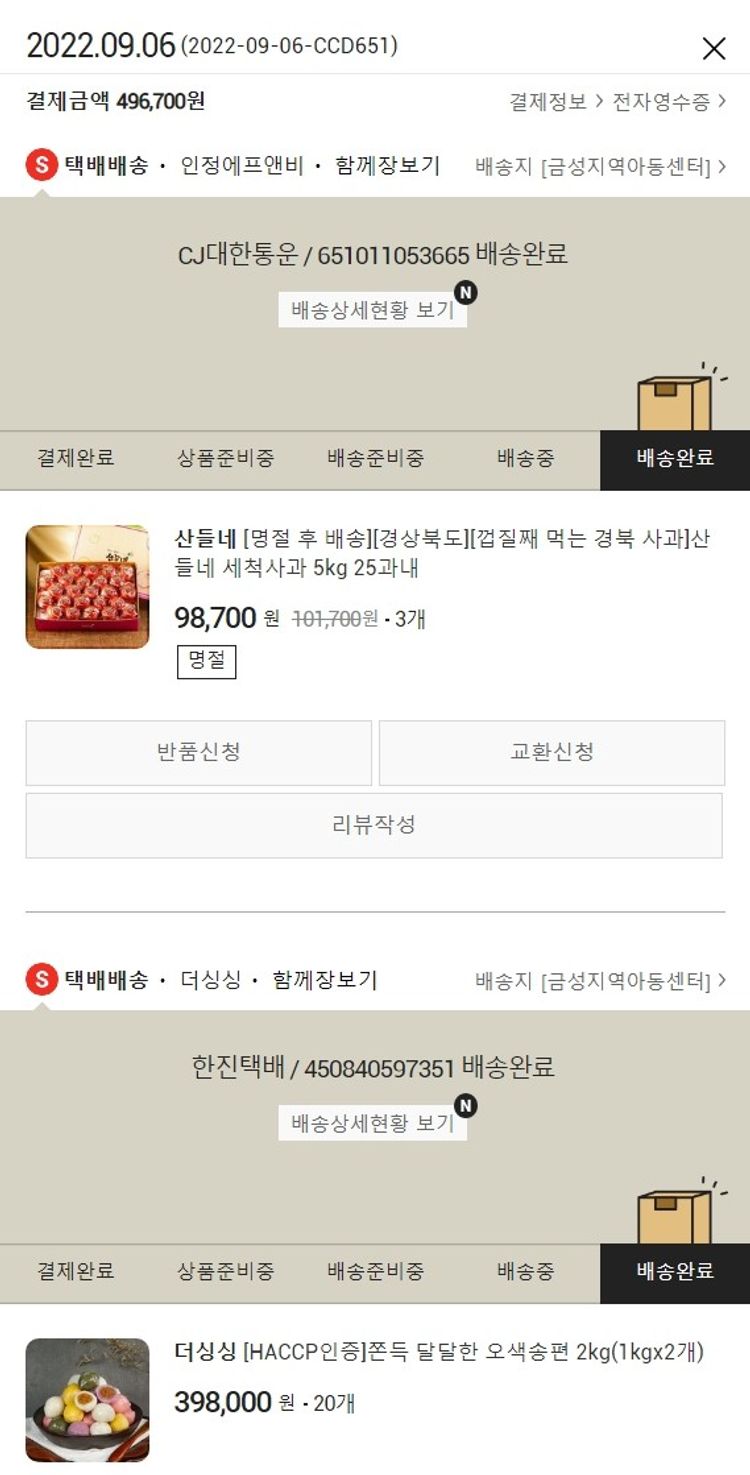Image resolution: width=750 pixels, height=1475 pixels.
Task: View 배송상세현황 for CJ대한통운 shipment
Action: pyautogui.click(x=372, y=310)
